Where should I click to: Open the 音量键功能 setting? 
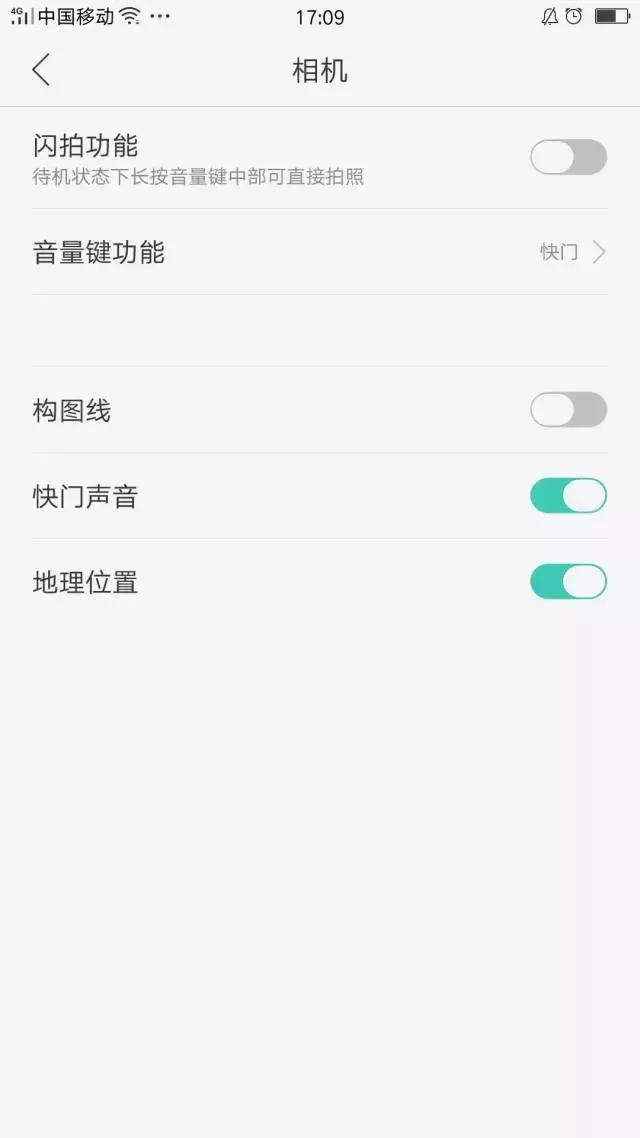(x=320, y=252)
